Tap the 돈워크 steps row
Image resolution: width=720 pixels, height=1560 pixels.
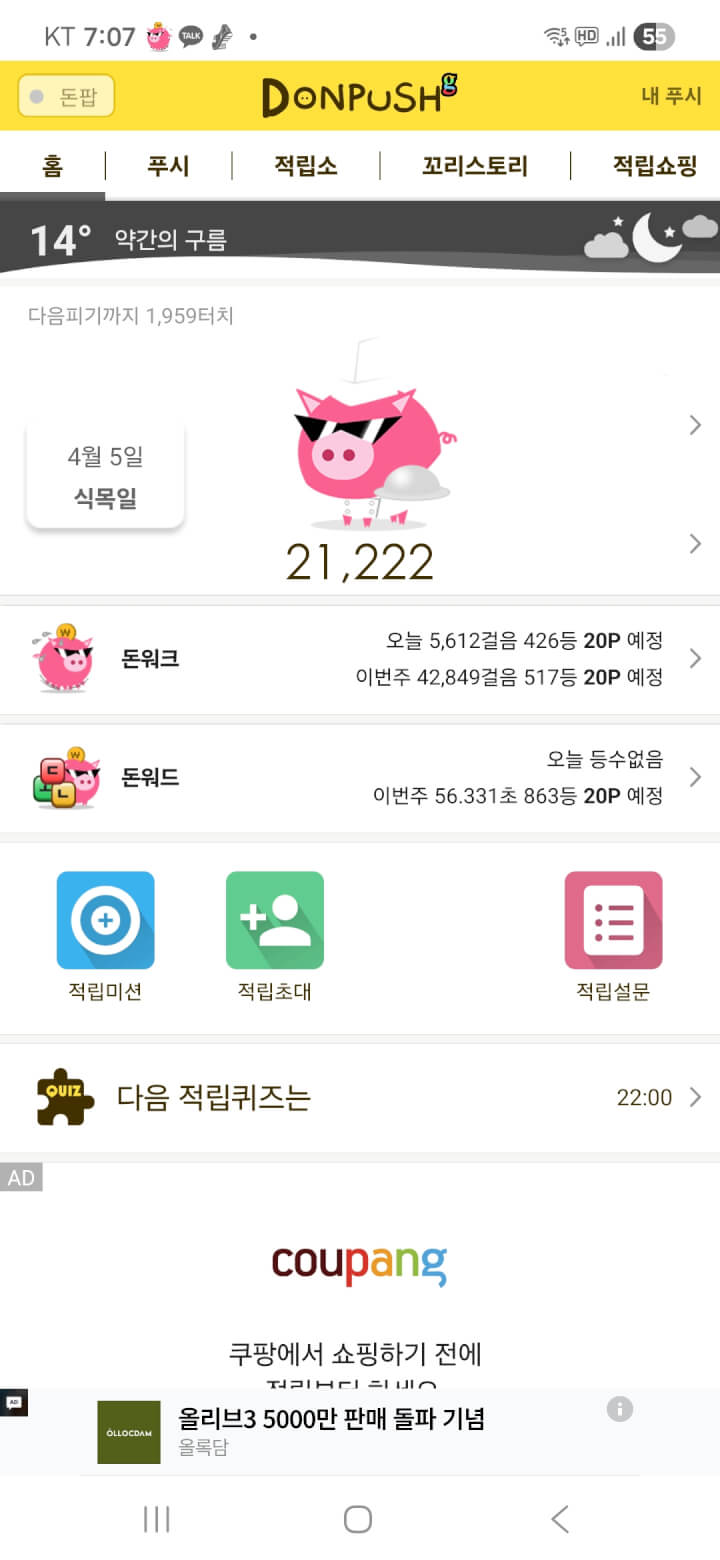pyautogui.click(x=360, y=659)
